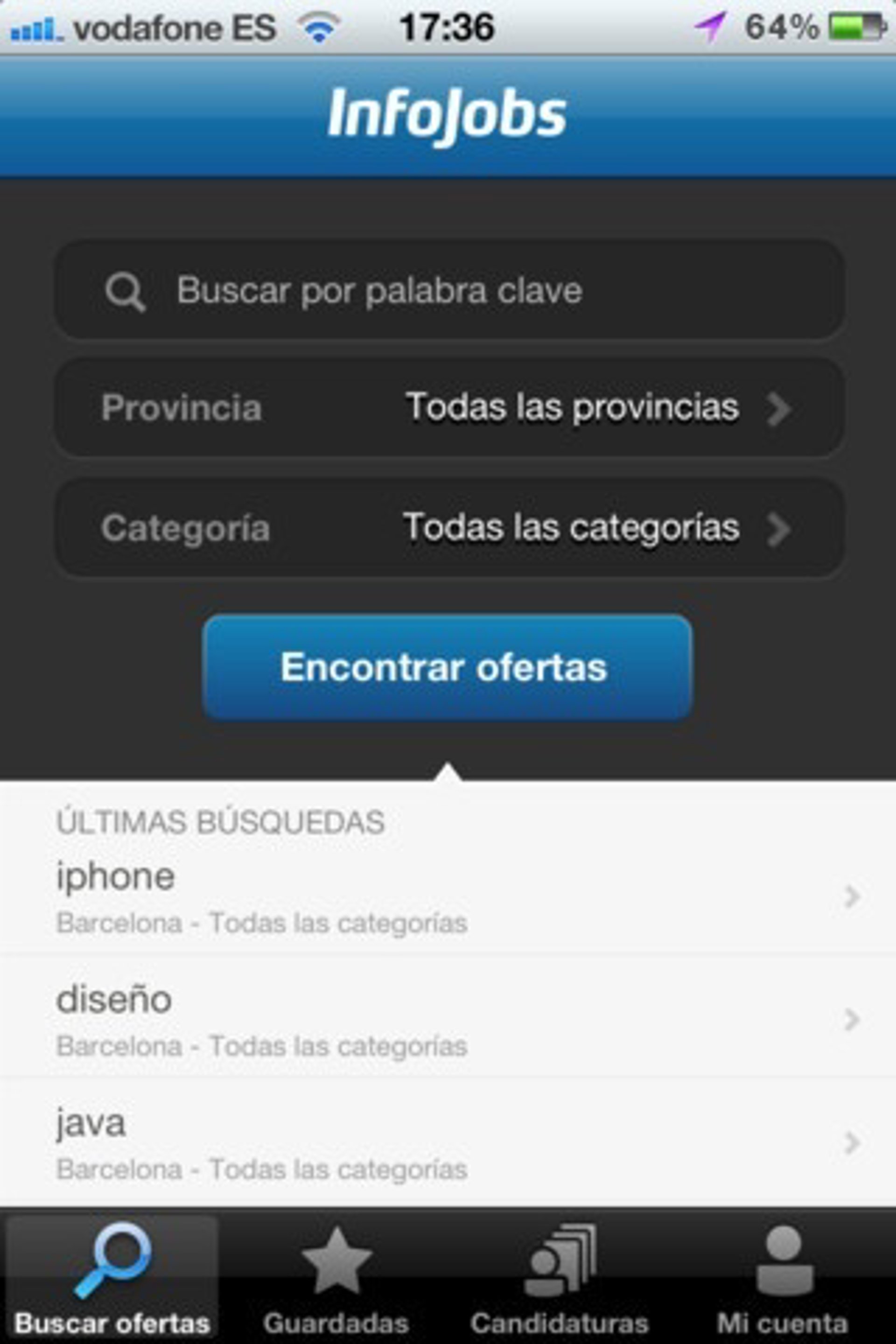This screenshot has width=896, height=1344.
Task: Switch to the Guardadas tab
Action: [x=336, y=1279]
